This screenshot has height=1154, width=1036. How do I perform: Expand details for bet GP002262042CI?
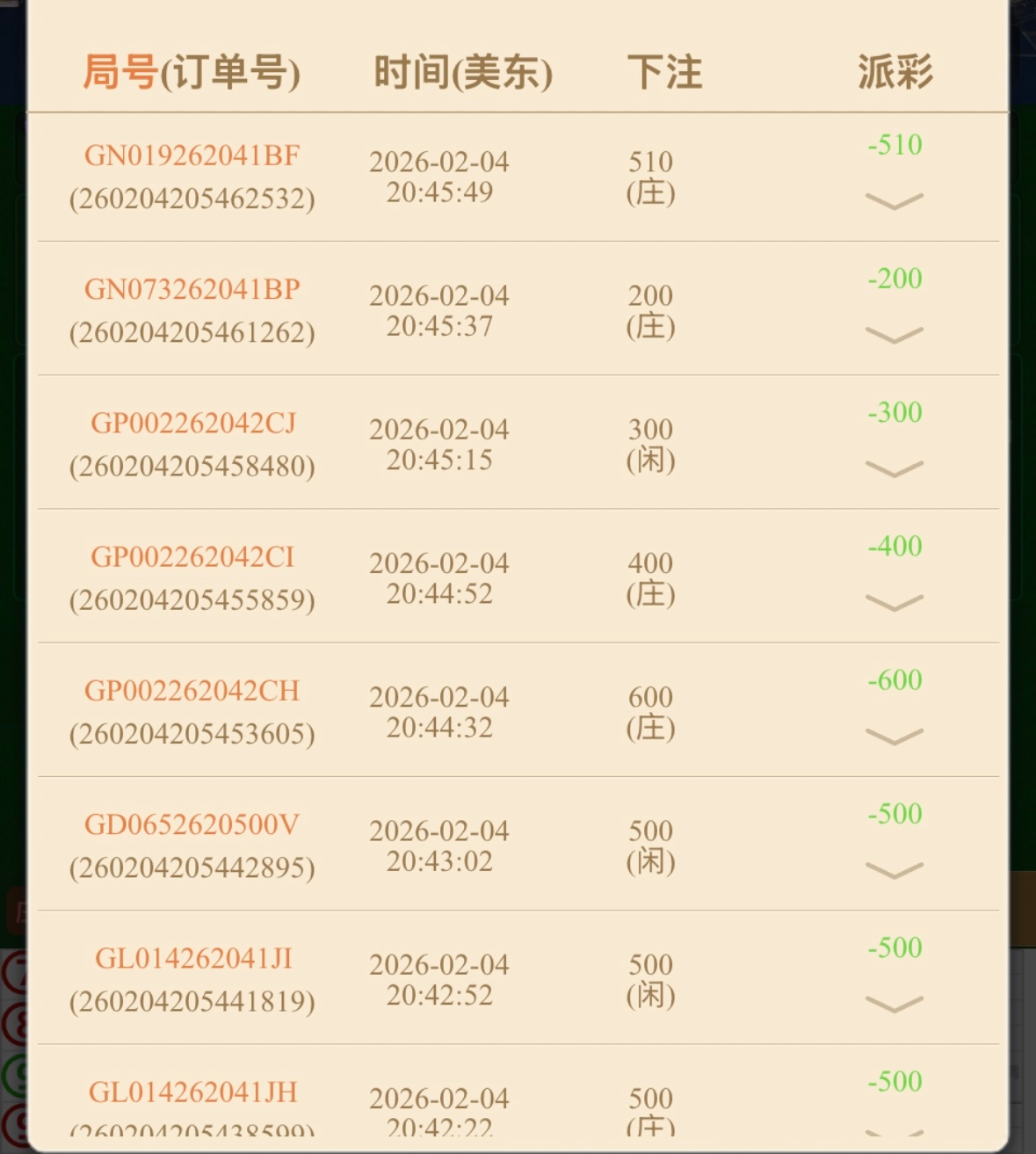894,603
